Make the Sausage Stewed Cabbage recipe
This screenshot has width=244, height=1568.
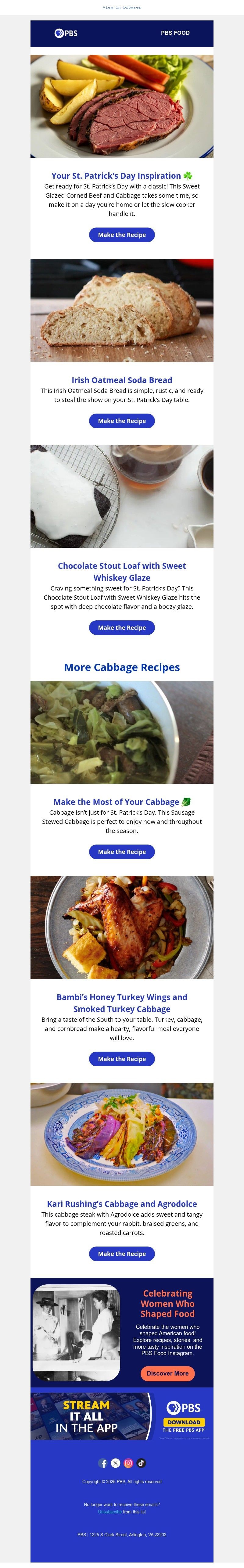click(122, 852)
